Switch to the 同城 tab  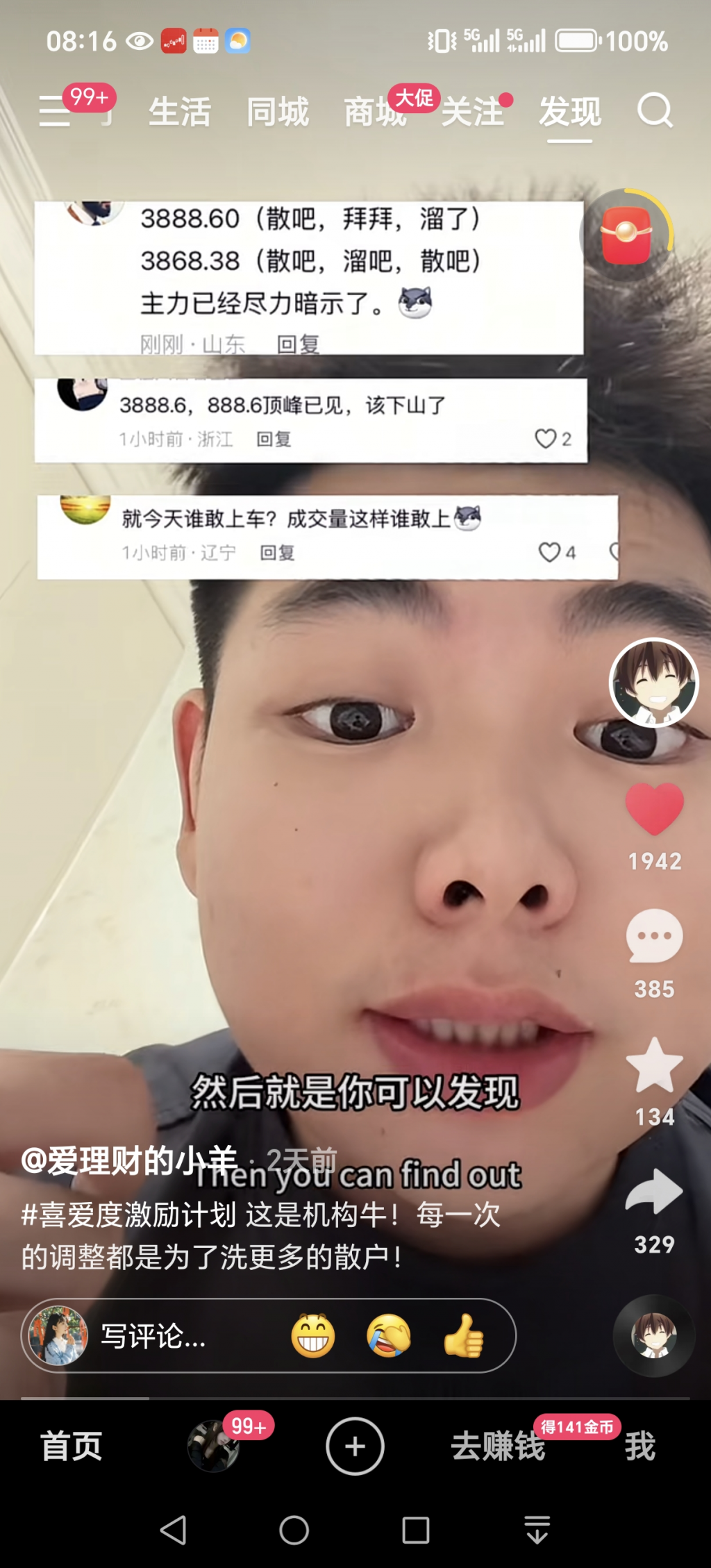click(278, 112)
